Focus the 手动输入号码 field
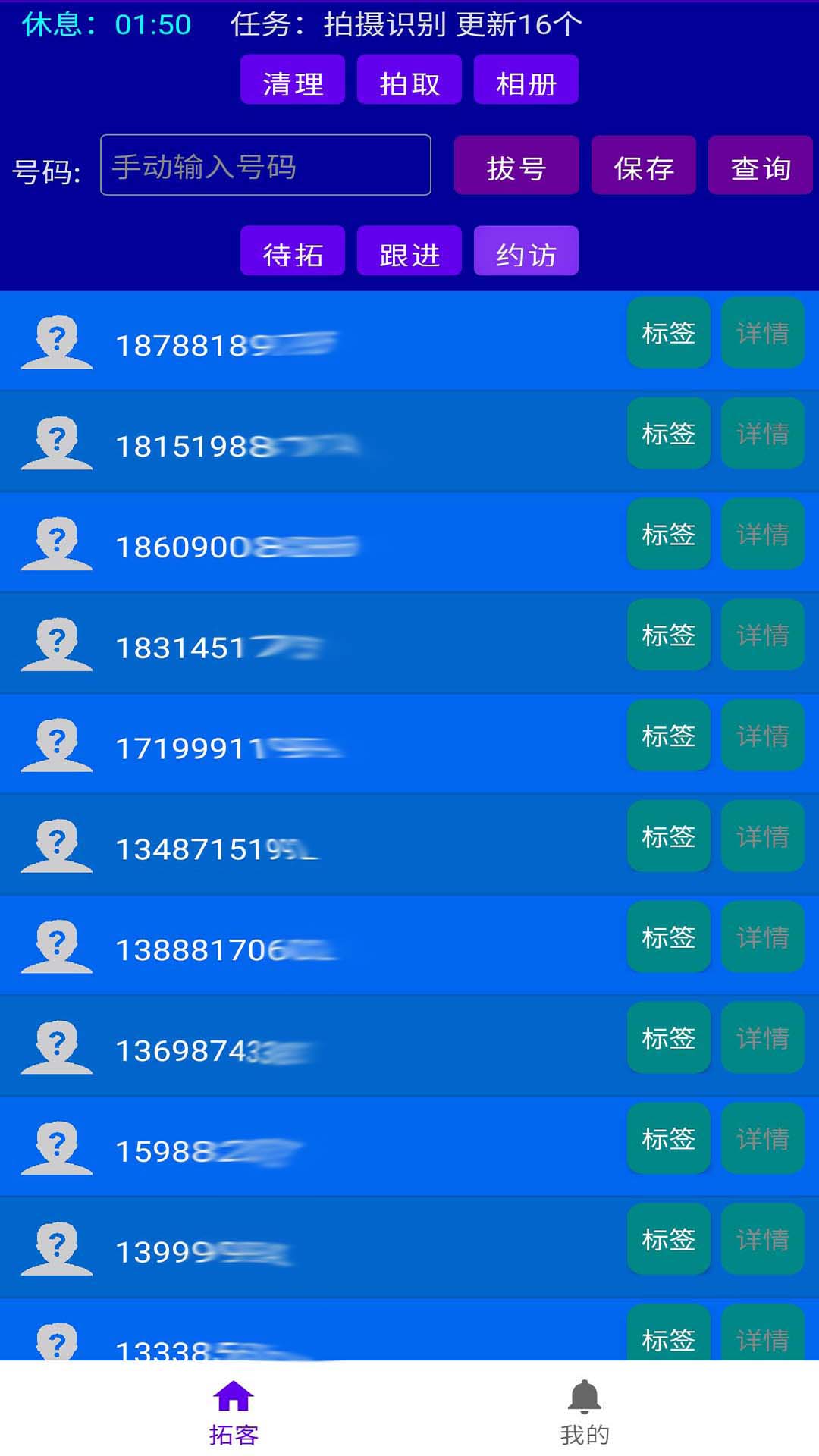The image size is (819, 1456). [x=265, y=165]
